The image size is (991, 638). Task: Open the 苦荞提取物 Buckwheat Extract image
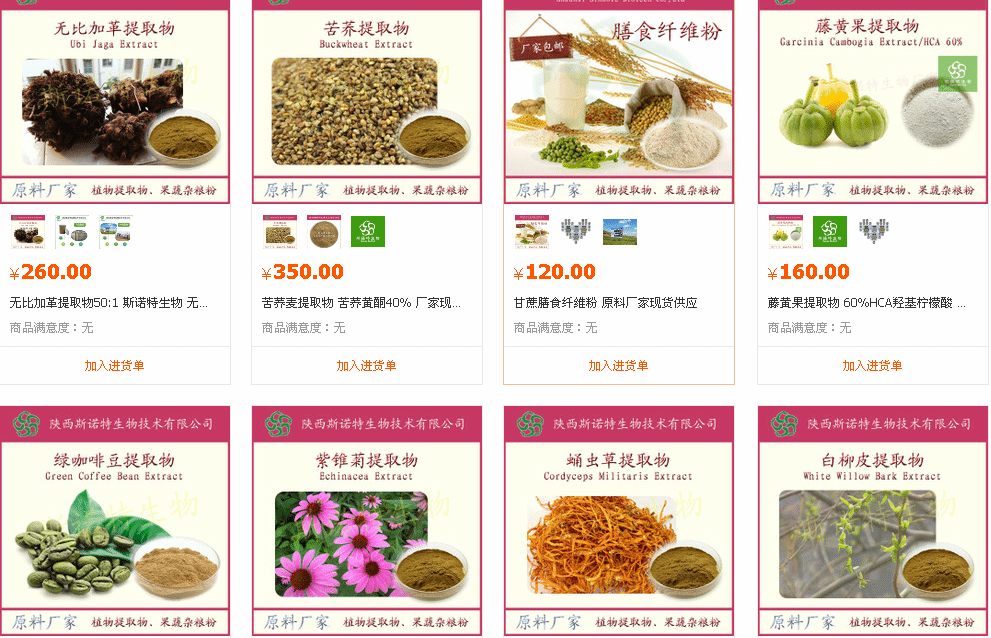click(x=367, y=100)
